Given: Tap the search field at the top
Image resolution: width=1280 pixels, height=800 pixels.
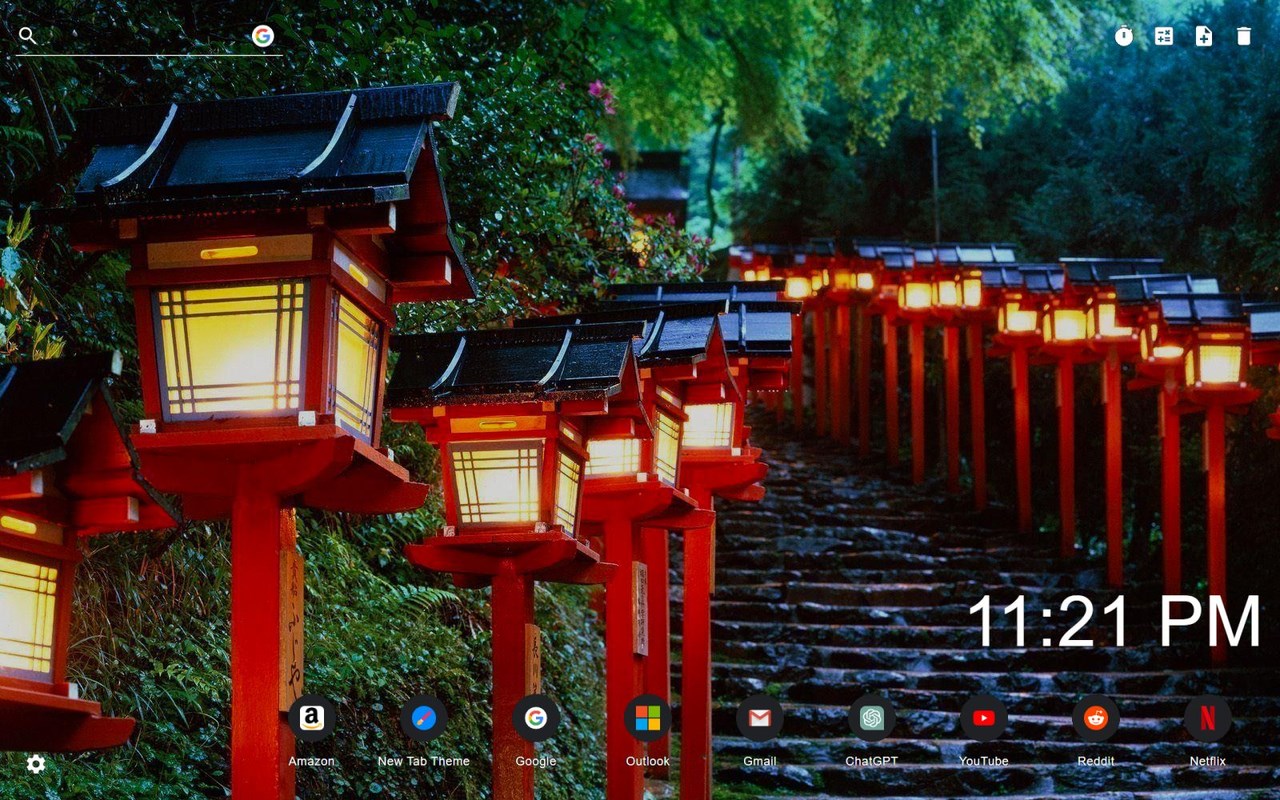Looking at the screenshot, I should tap(140, 37).
